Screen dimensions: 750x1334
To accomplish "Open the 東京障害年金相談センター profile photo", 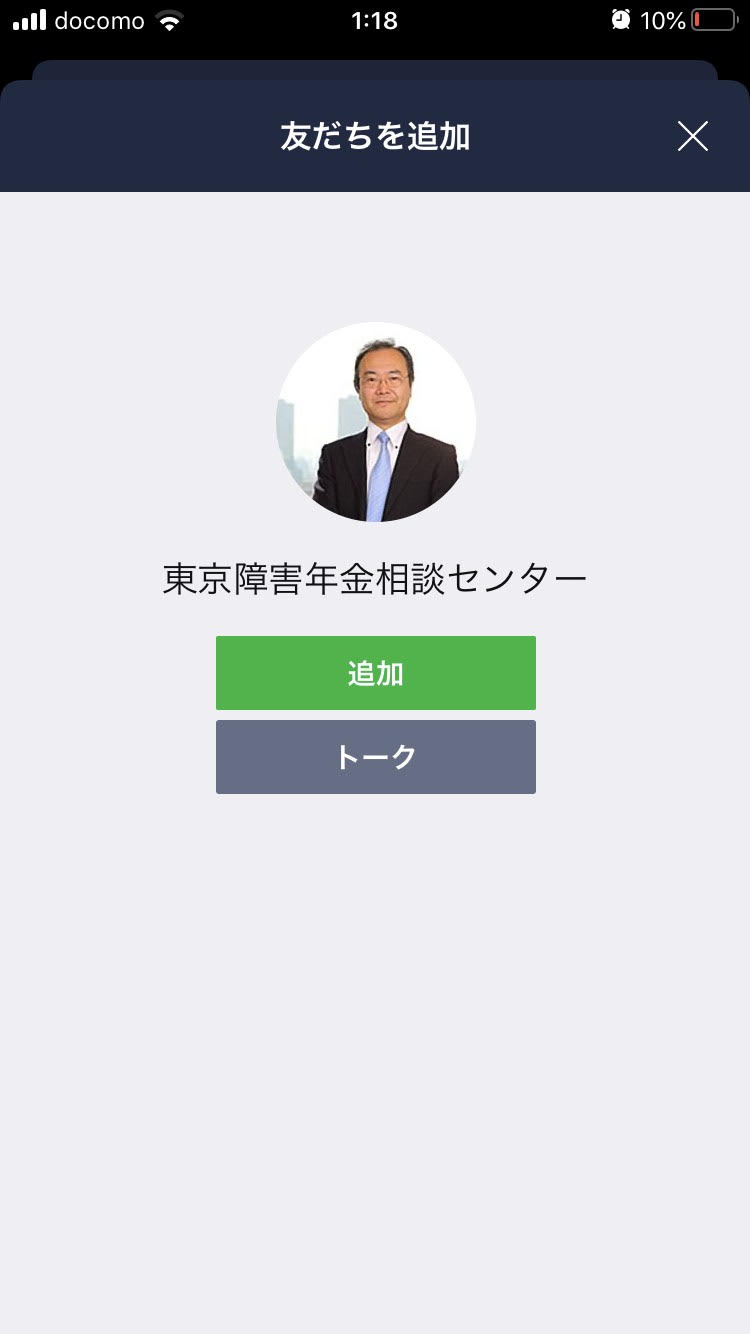I will 376,422.
